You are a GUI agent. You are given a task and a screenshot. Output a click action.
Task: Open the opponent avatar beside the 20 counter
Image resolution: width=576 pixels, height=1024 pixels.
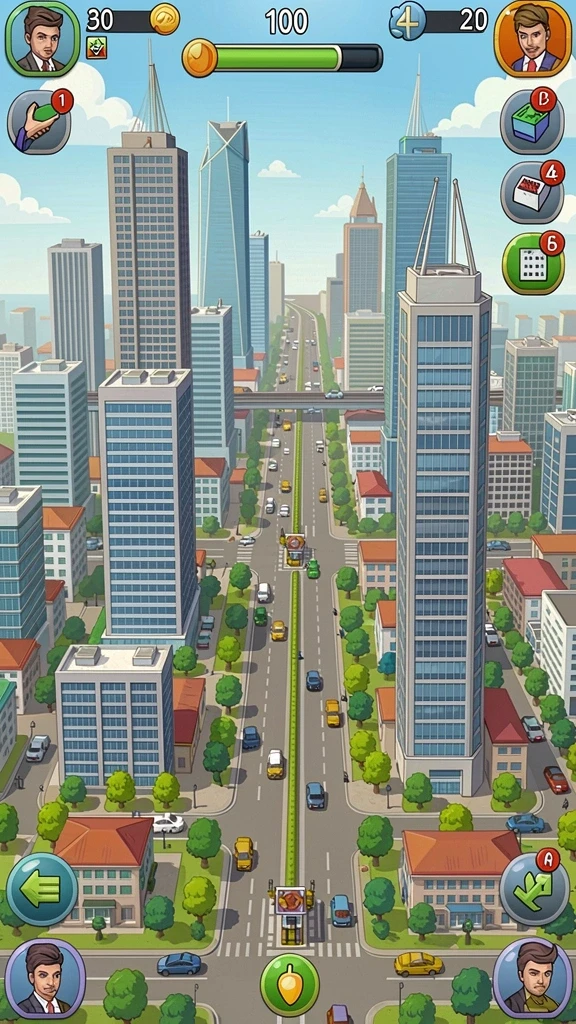click(x=533, y=39)
